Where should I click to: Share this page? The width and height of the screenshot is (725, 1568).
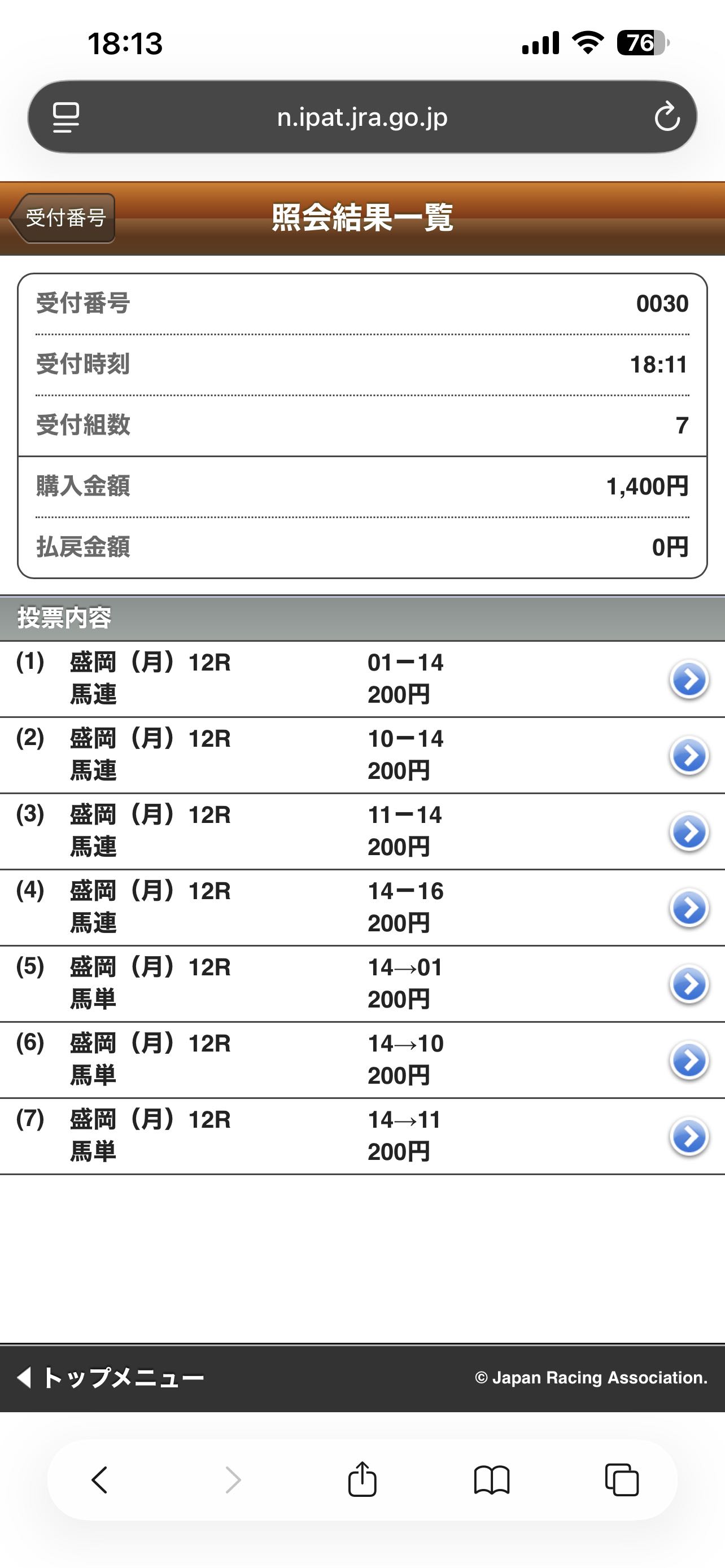(362, 1480)
